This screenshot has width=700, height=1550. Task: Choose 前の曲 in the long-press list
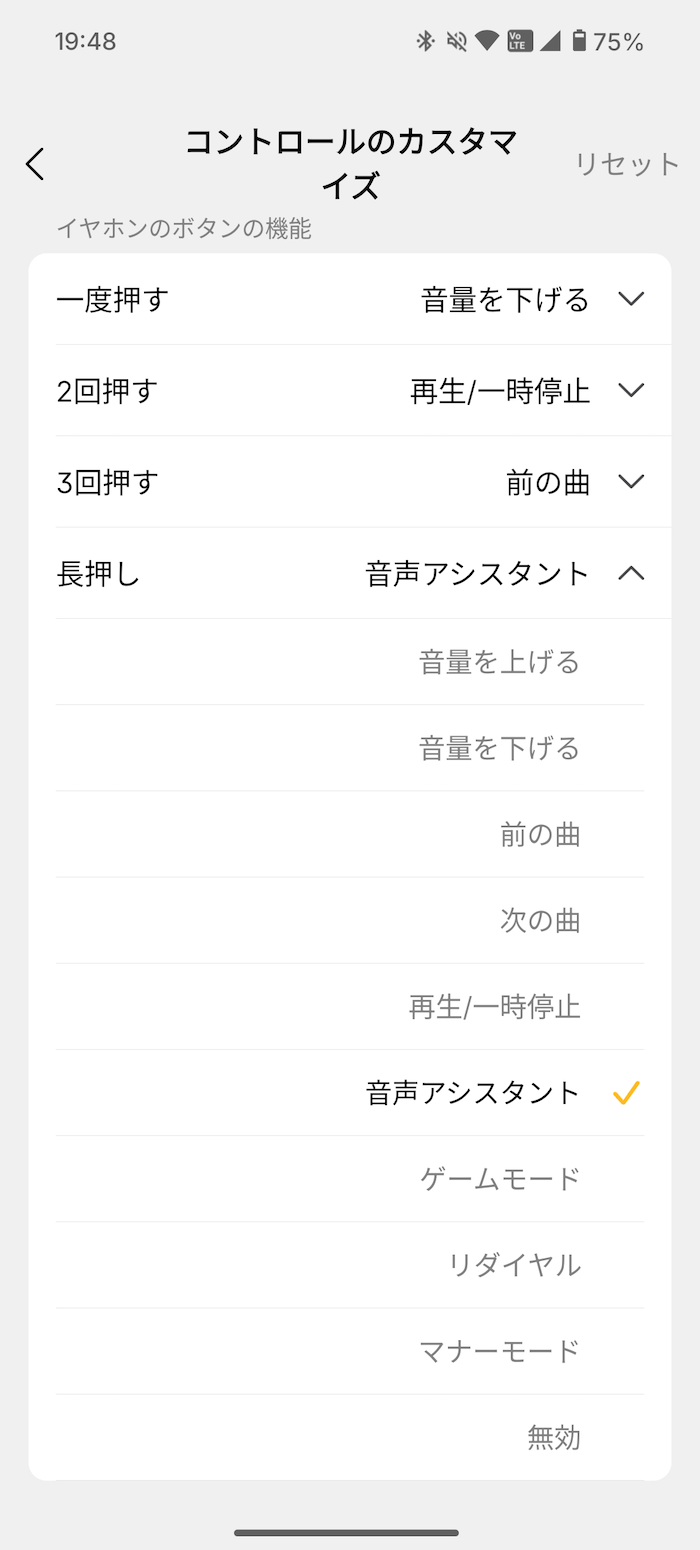pyautogui.click(x=350, y=834)
